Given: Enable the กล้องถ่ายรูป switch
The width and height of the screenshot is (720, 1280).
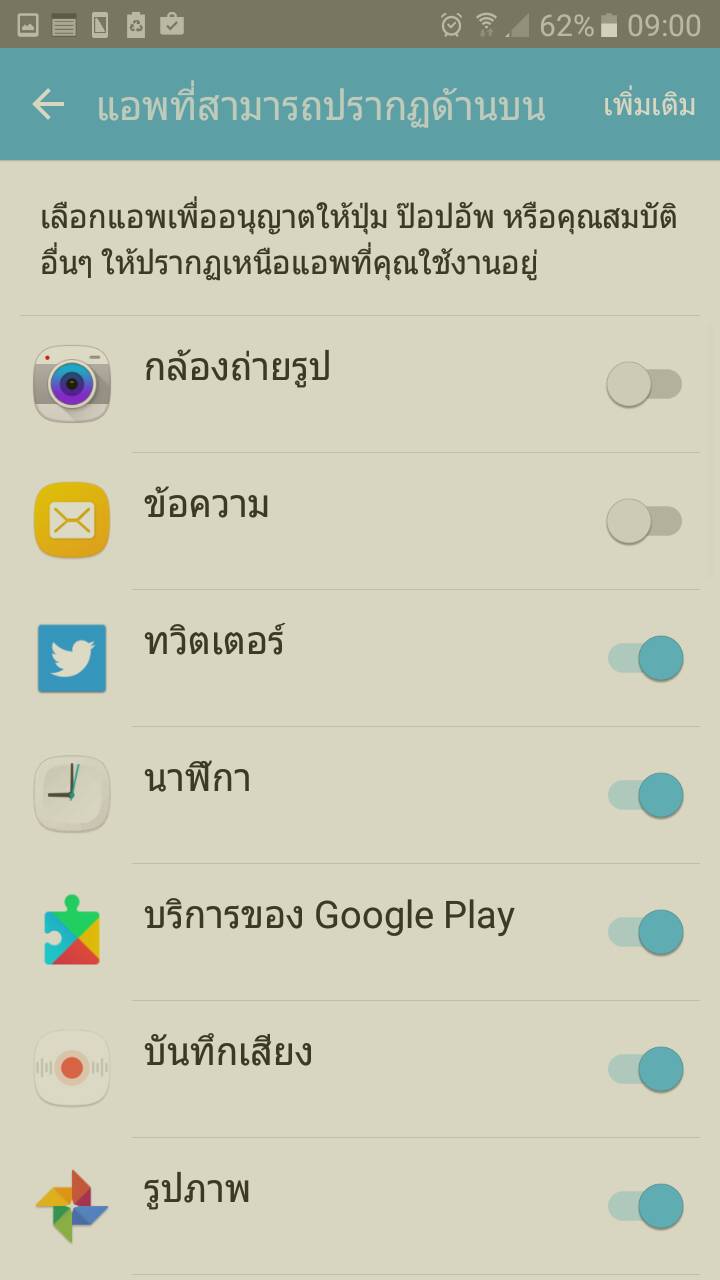Looking at the screenshot, I should [644, 385].
